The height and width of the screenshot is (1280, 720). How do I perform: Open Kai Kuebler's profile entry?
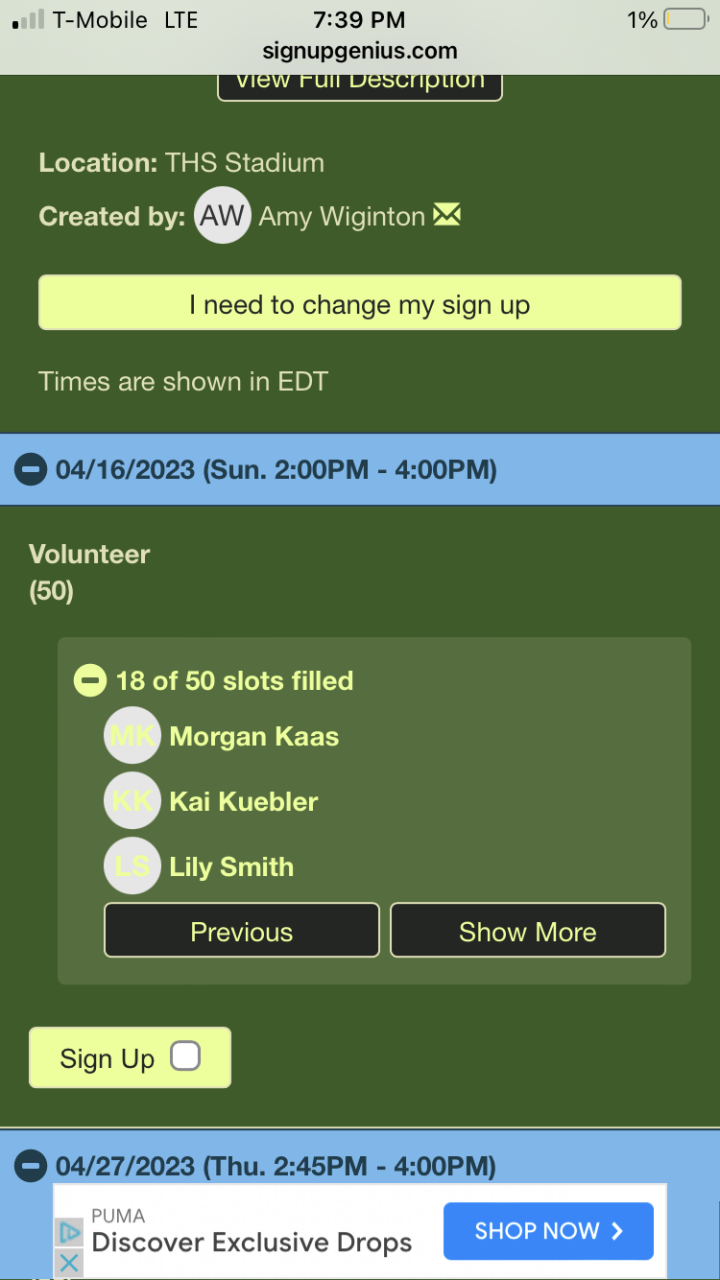243,802
